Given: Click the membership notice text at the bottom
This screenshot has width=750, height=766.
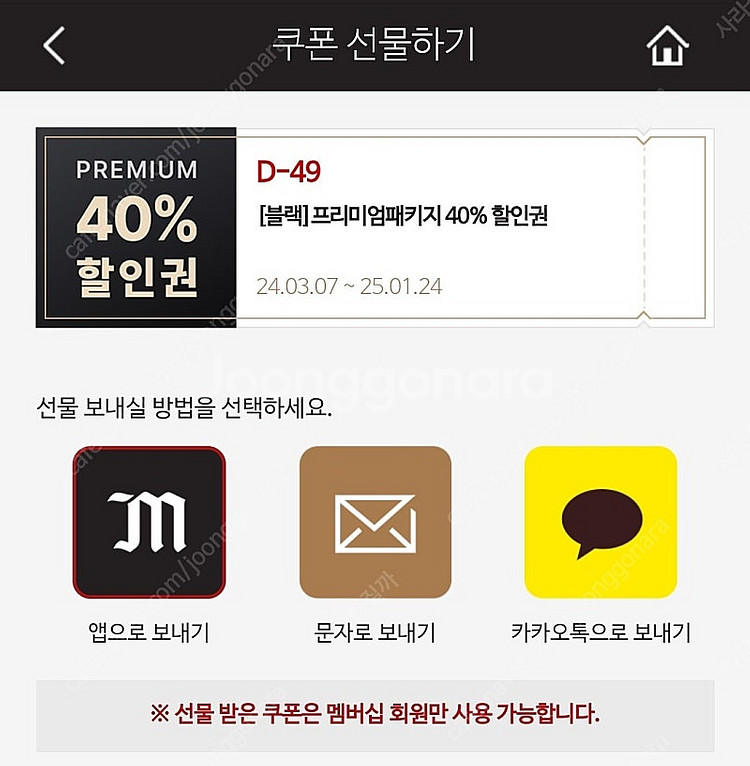Looking at the screenshot, I should (375, 714).
